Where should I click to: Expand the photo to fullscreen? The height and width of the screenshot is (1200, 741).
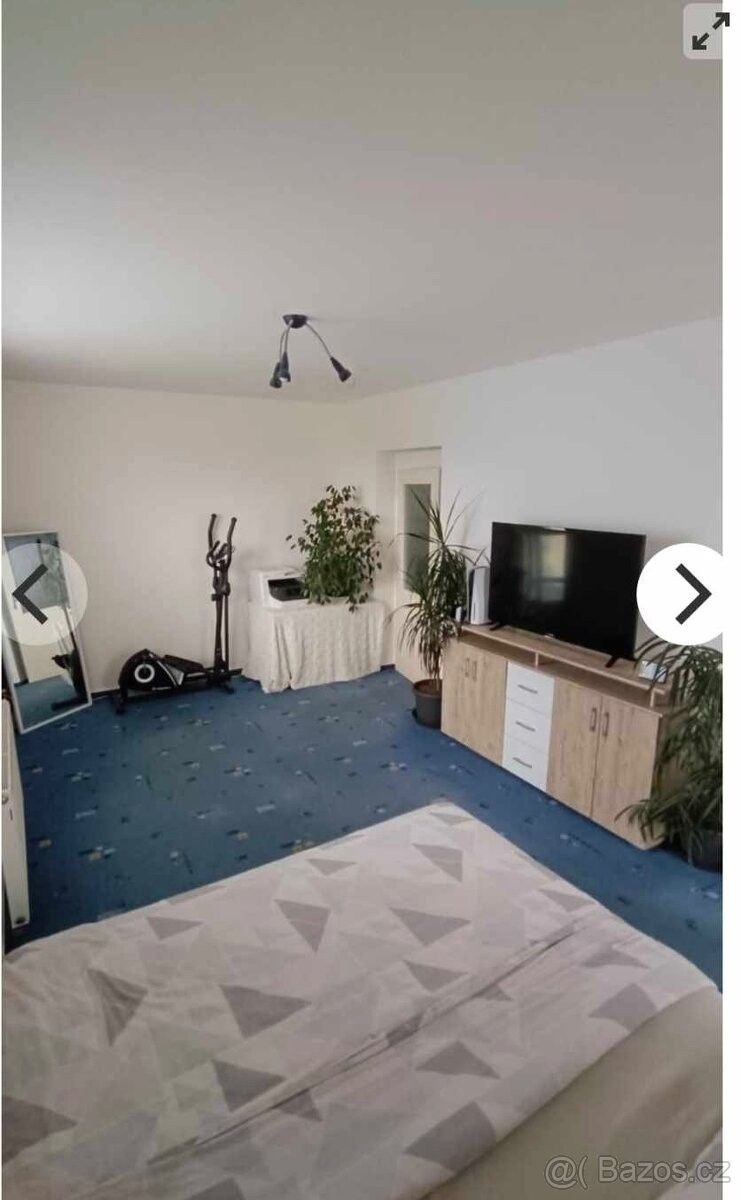[x=709, y=31]
